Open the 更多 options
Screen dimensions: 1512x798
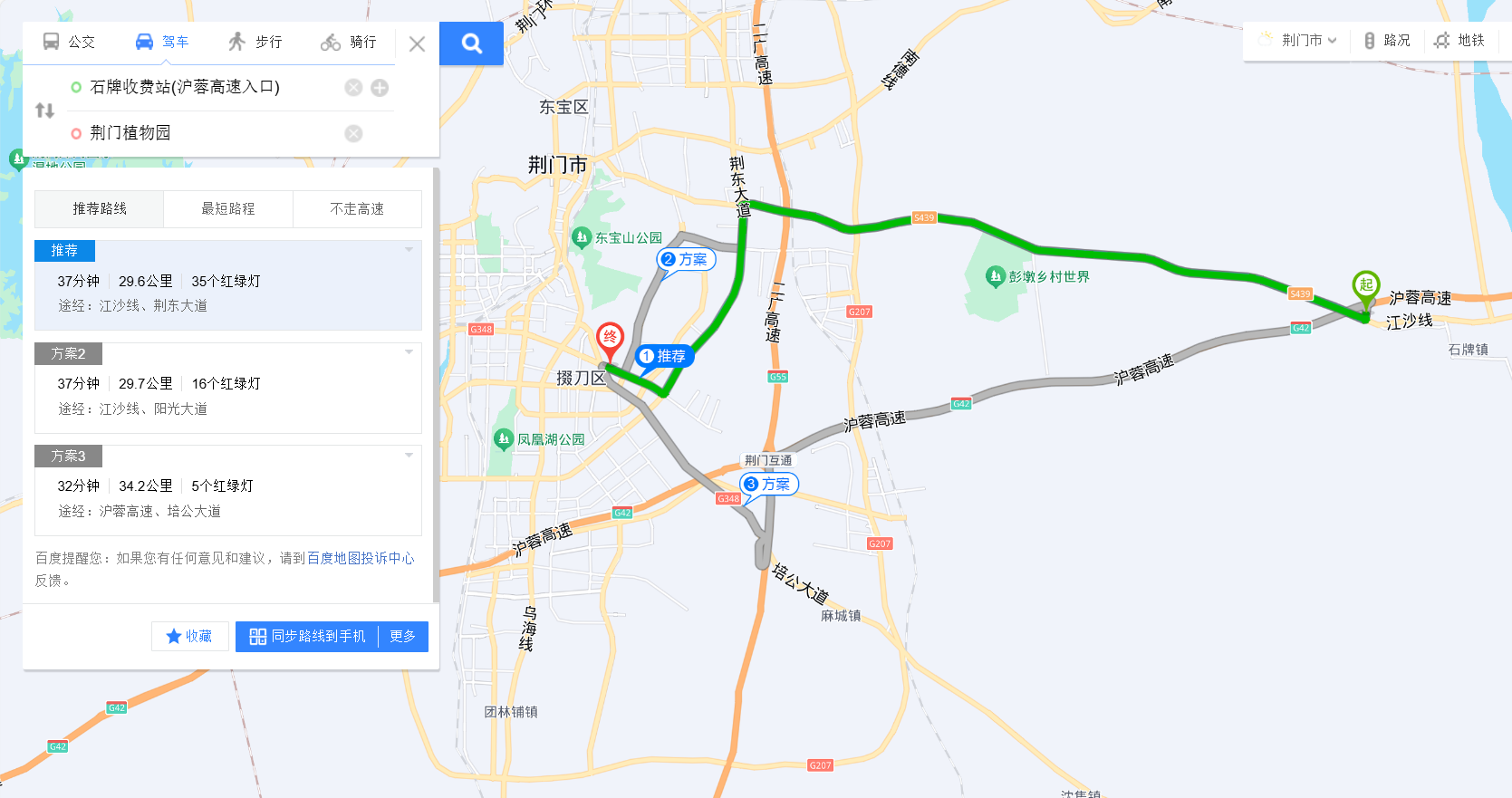click(402, 636)
